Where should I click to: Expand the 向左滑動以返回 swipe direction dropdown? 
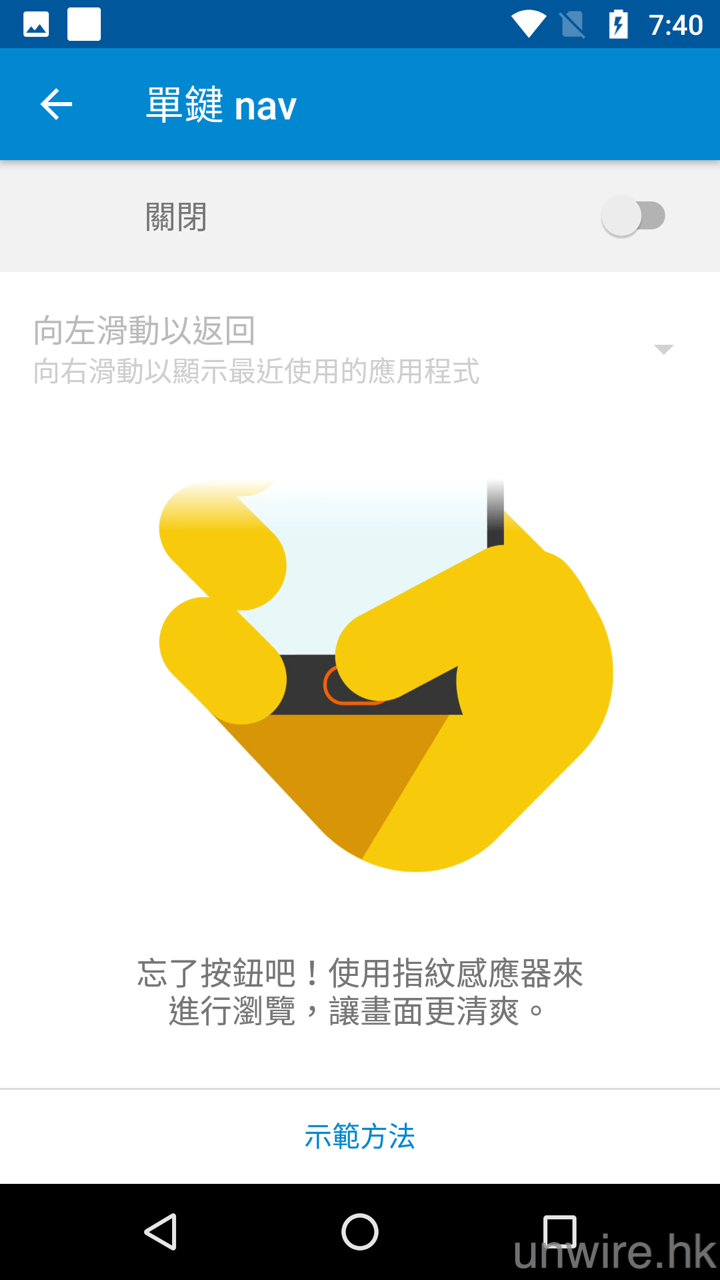pos(663,349)
